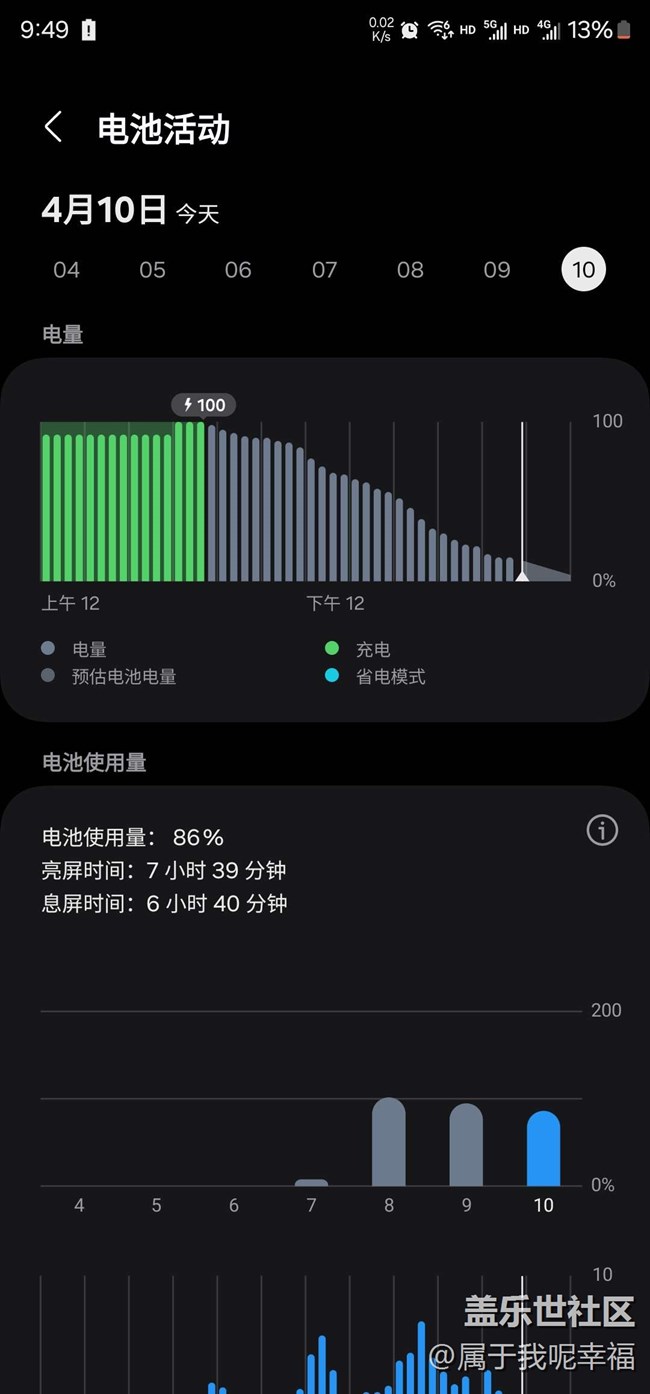Image resolution: width=650 pixels, height=1394 pixels.
Task: Select the highlighted date 10
Action: [x=584, y=269]
